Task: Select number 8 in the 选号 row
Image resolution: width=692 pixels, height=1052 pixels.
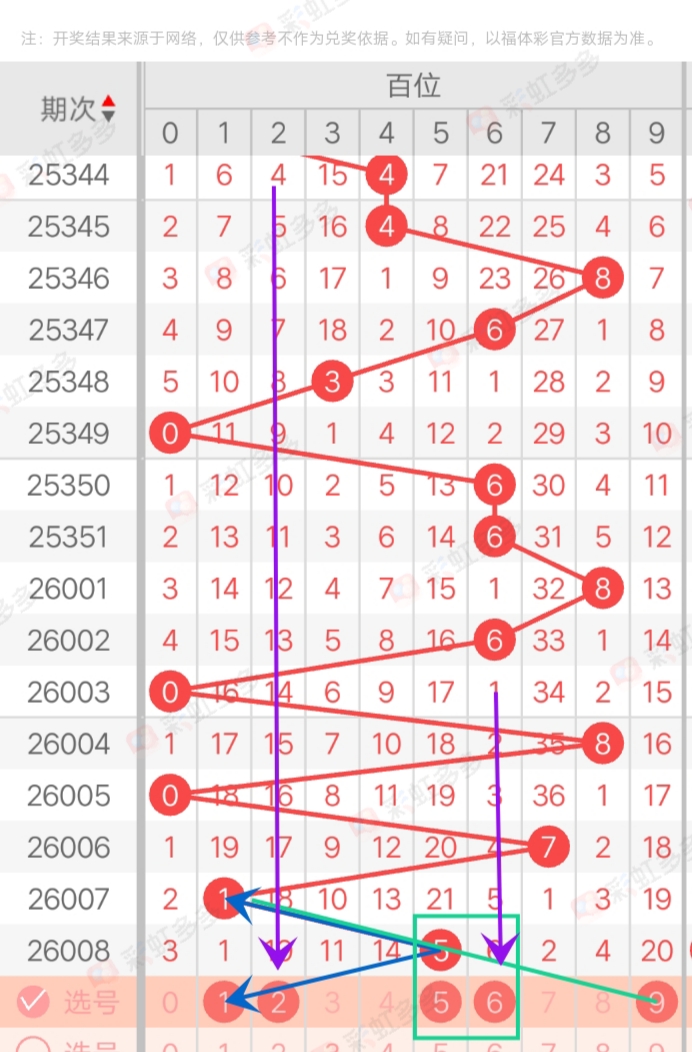Action: pos(602,1002)
